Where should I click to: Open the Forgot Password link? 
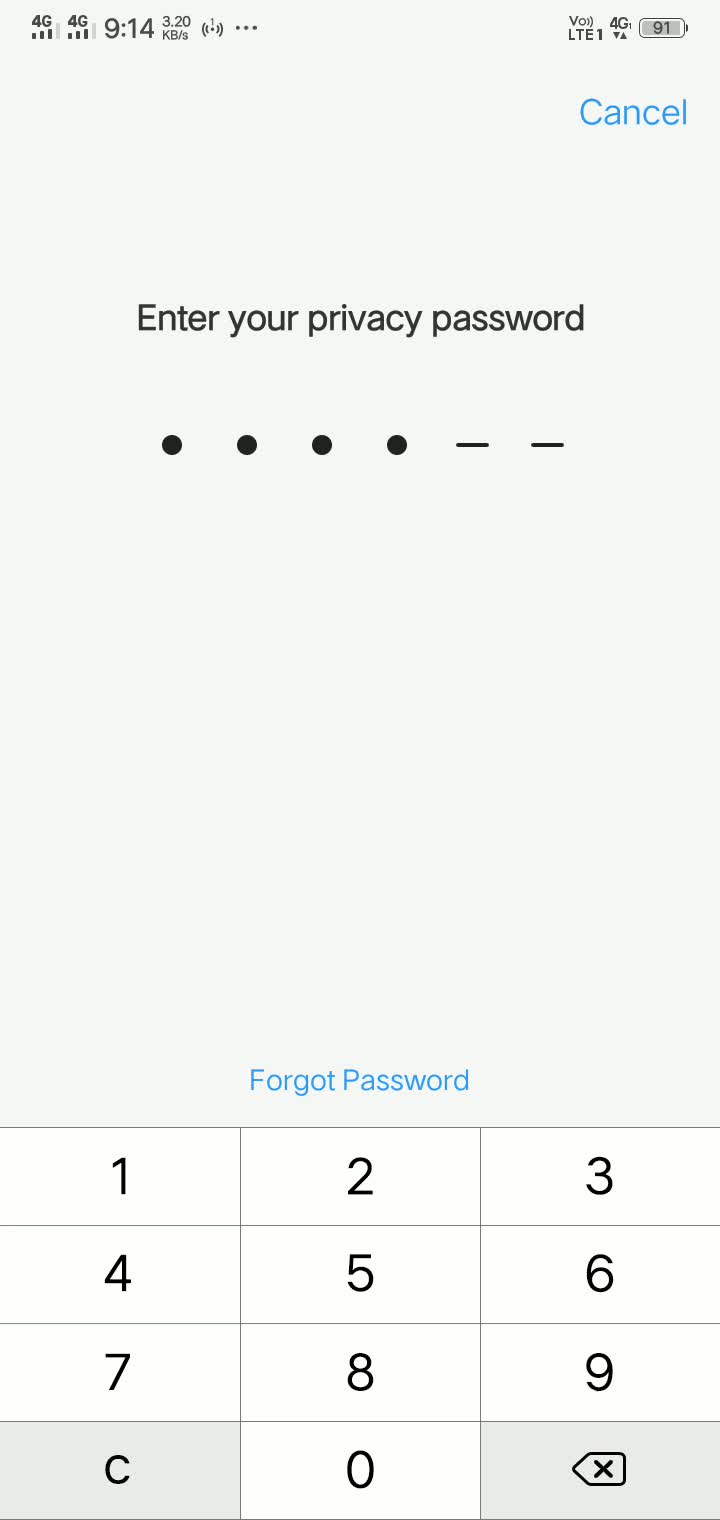pos(359,1080)
